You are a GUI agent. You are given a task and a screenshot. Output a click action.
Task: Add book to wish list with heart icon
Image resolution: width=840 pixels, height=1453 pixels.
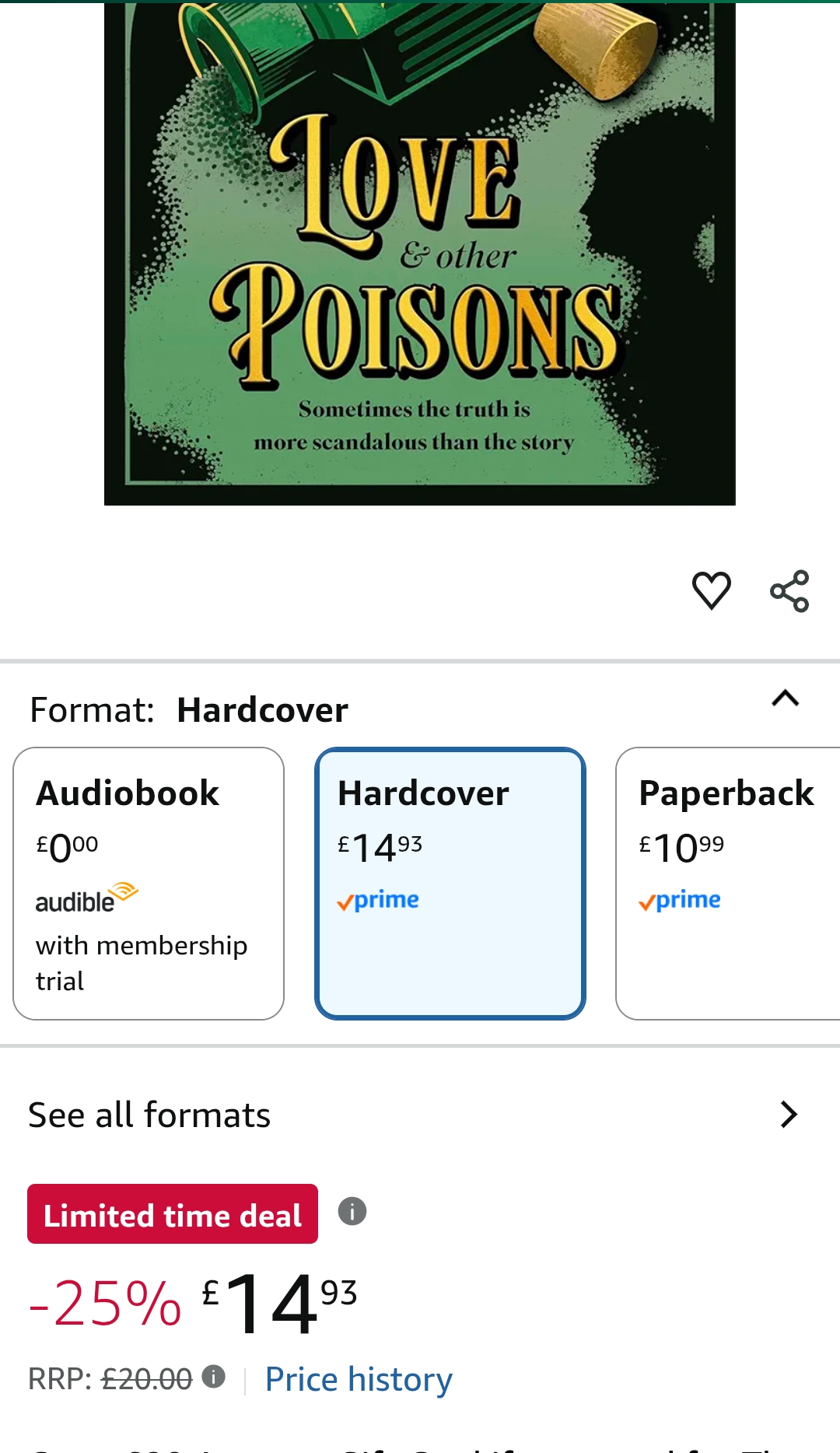711,590
